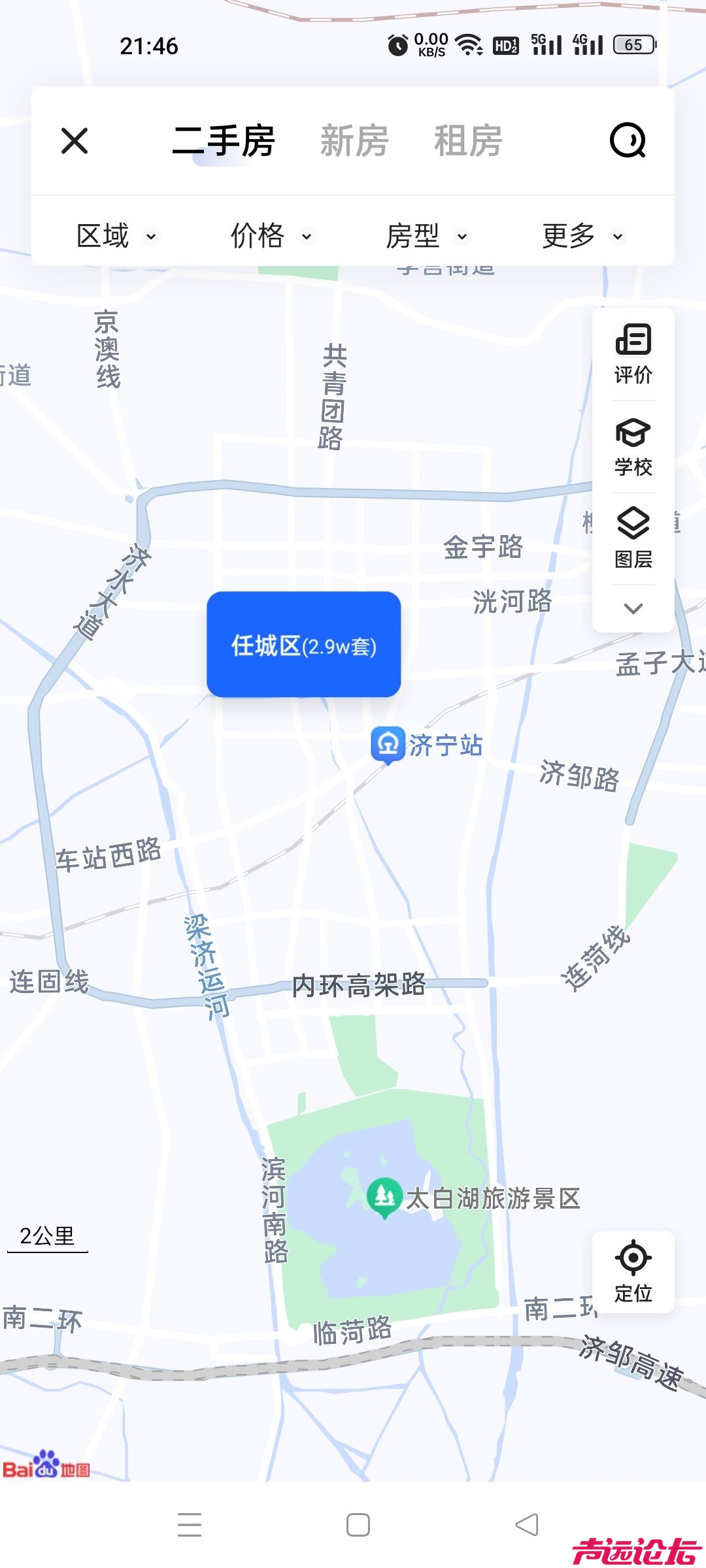The width and height of the screenshot is (706, 1568).
Task: Switch to the 租房 tab
Action: point(468,140)
